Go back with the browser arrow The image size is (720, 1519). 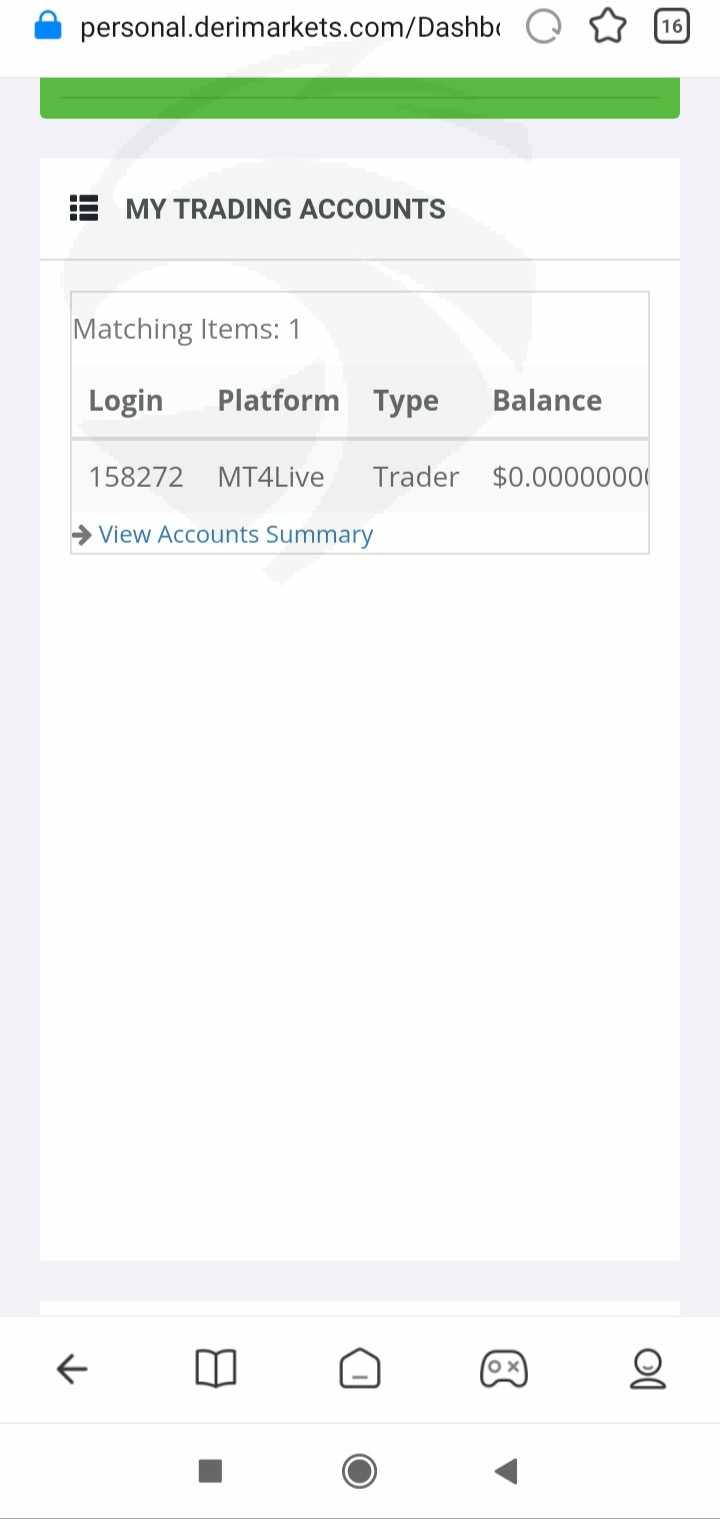[72, 1368]
